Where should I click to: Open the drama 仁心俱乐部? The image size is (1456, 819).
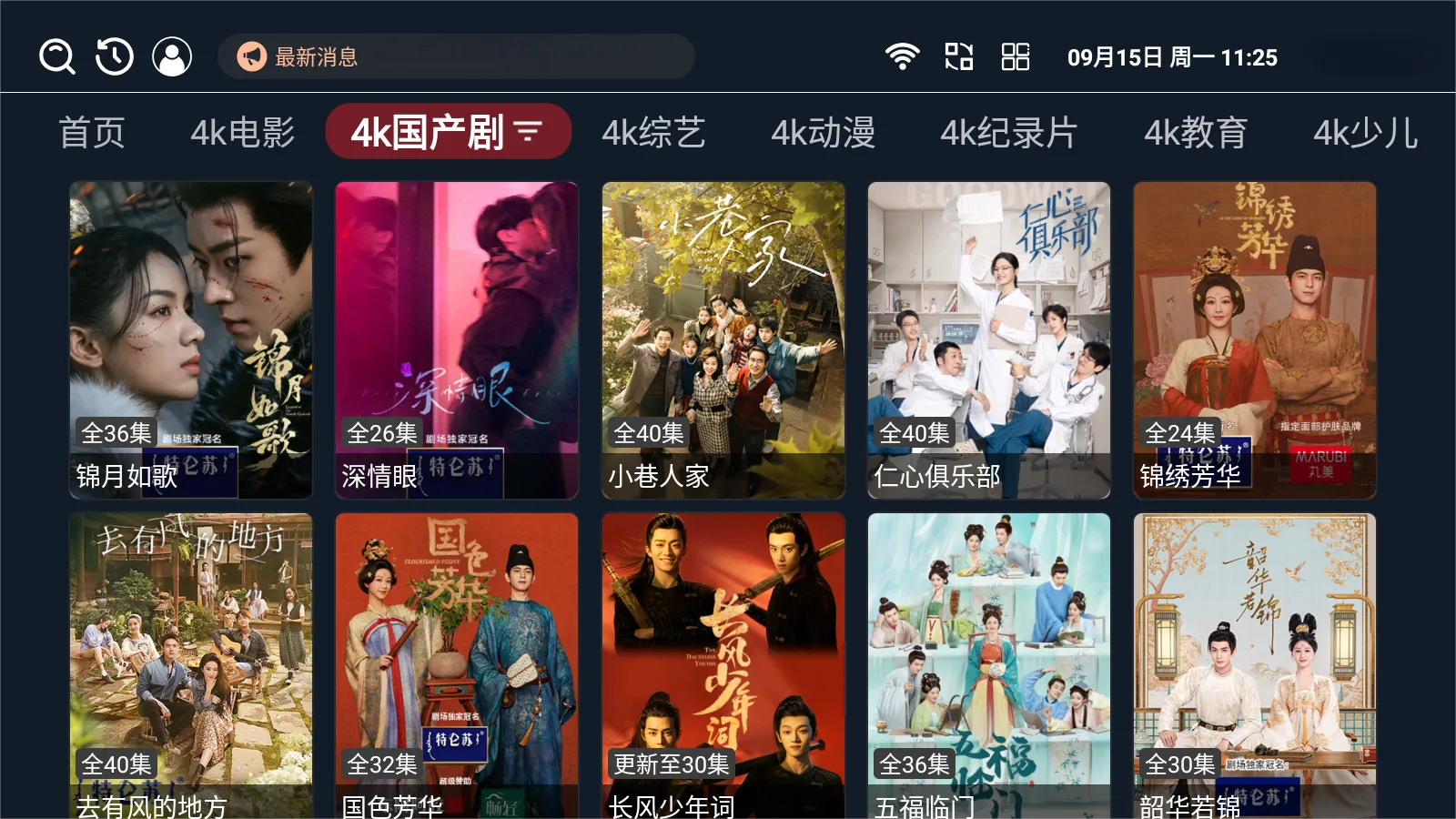[989, 339]
